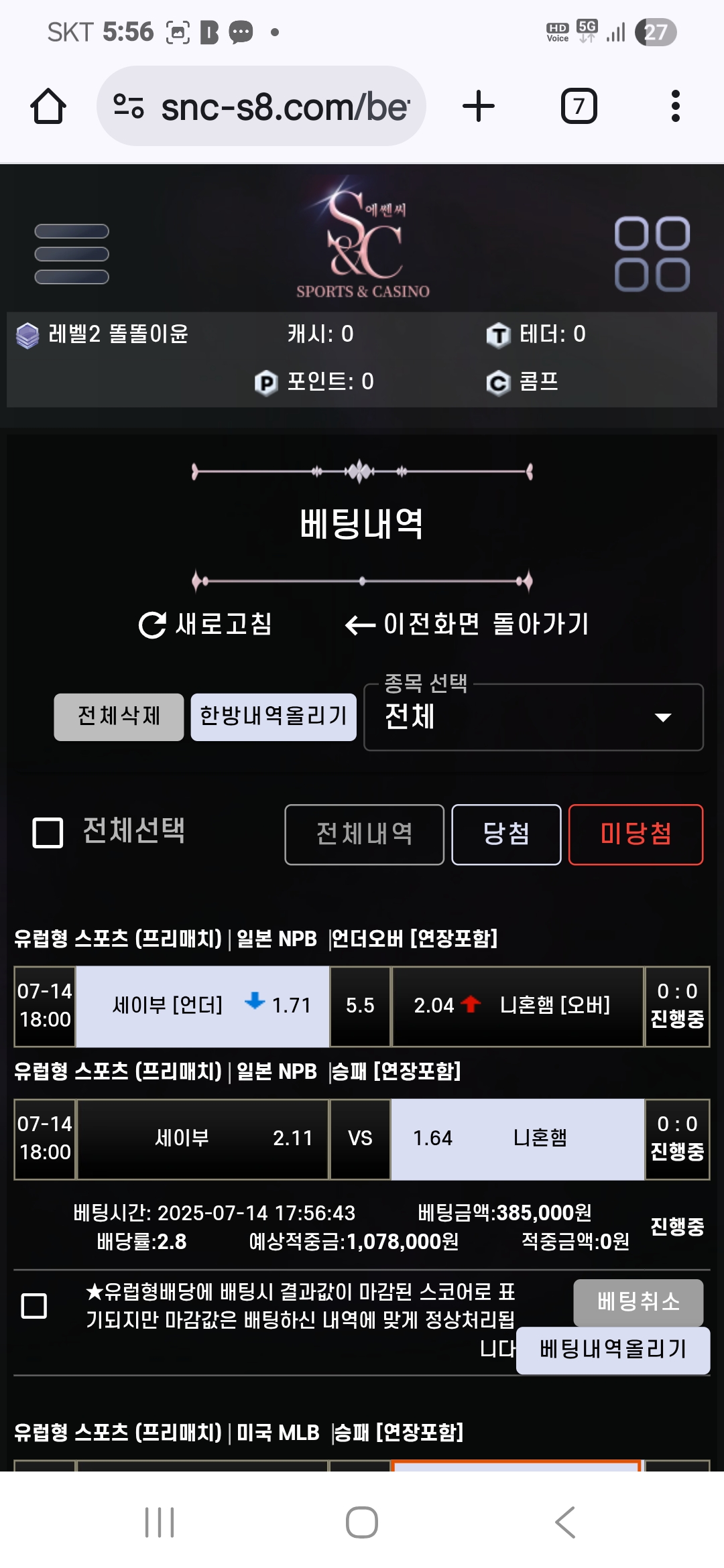This screenshot has height=1568, width=724.
Task: Expand the 종목 선택 dropdown
Action: (534, 717)
